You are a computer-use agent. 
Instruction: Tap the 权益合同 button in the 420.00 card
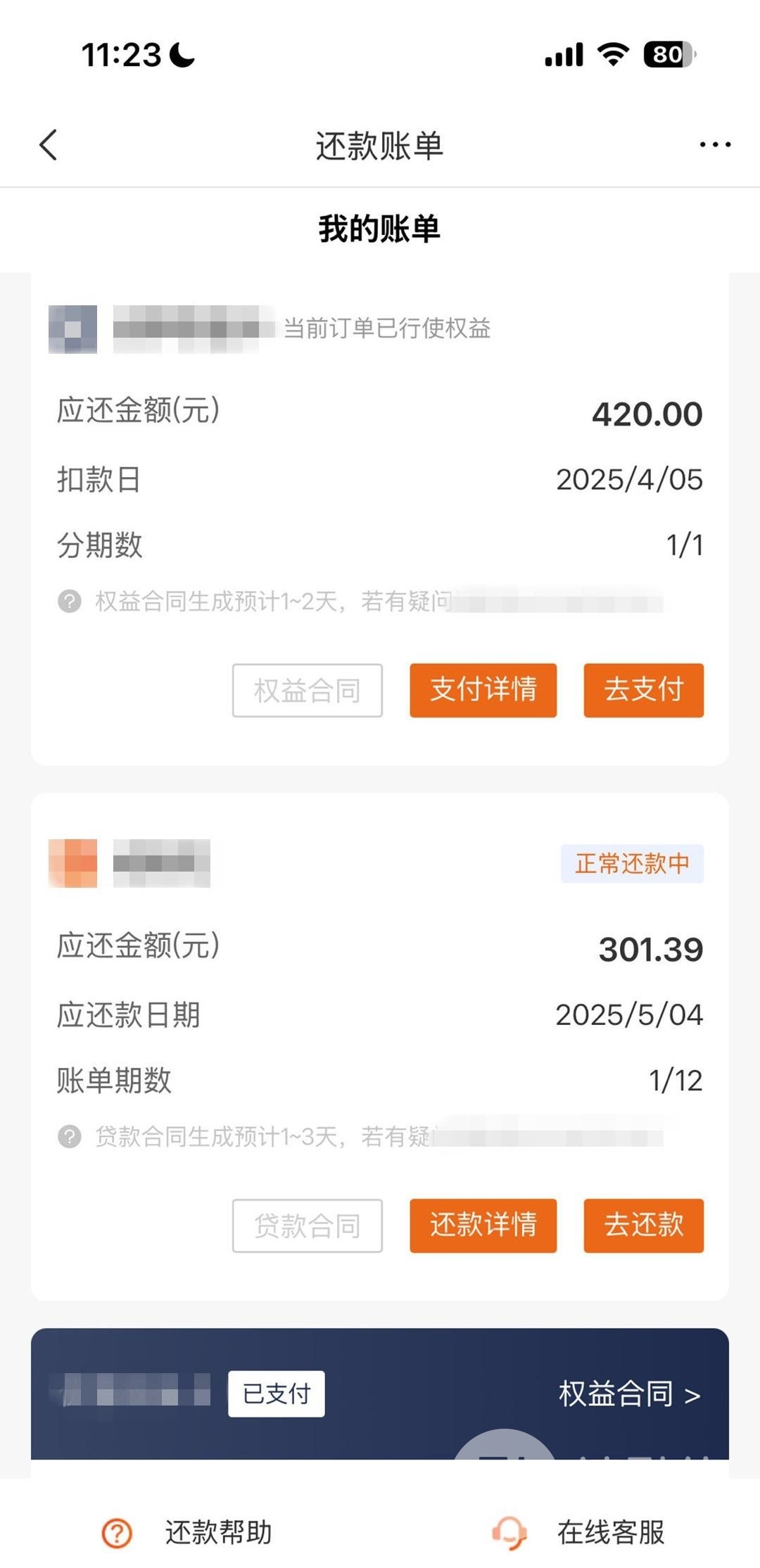pyautogui.click(x=308, y=690)
